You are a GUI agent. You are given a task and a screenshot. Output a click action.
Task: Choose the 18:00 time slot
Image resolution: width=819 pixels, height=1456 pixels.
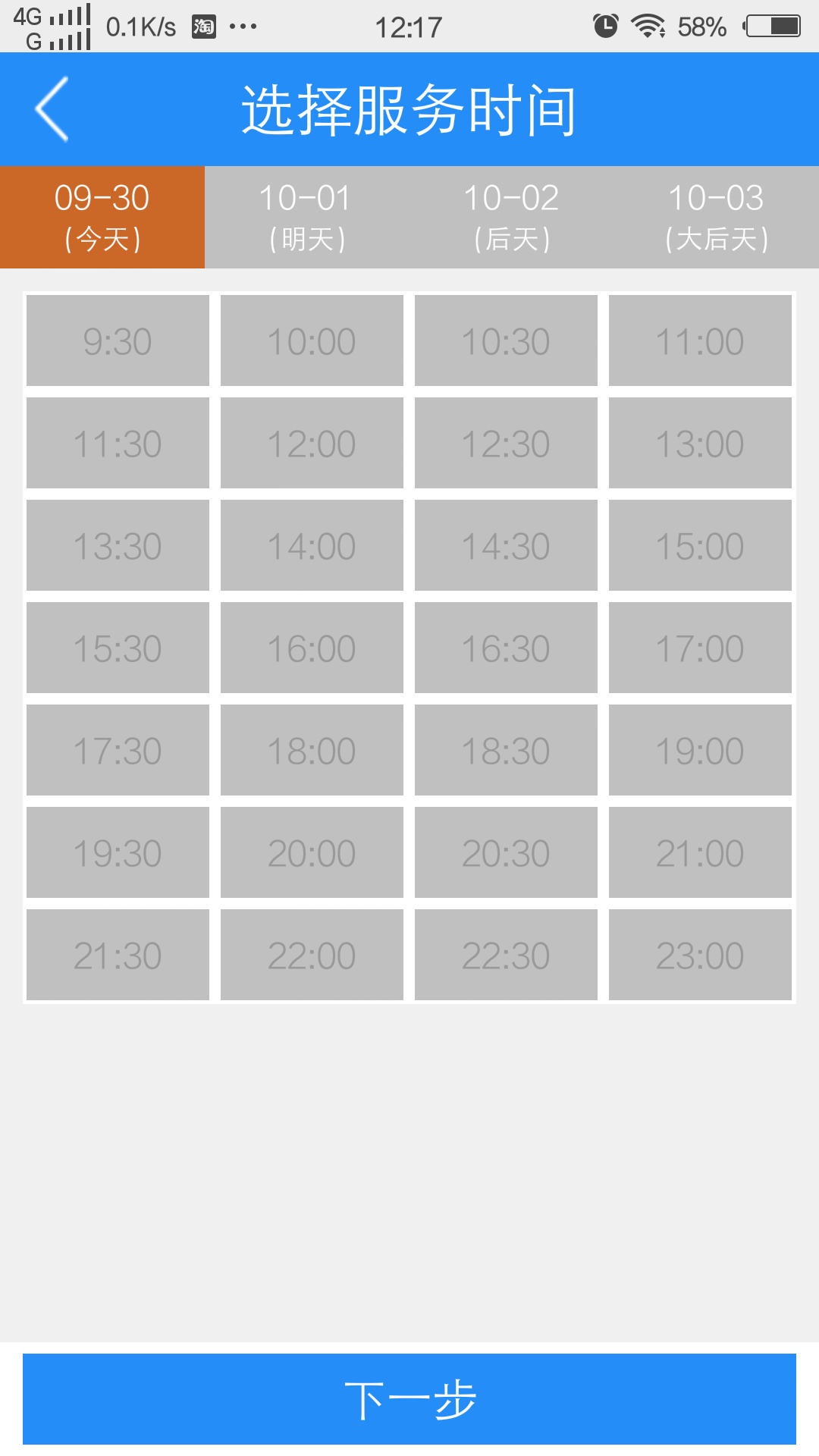[312, 750]
